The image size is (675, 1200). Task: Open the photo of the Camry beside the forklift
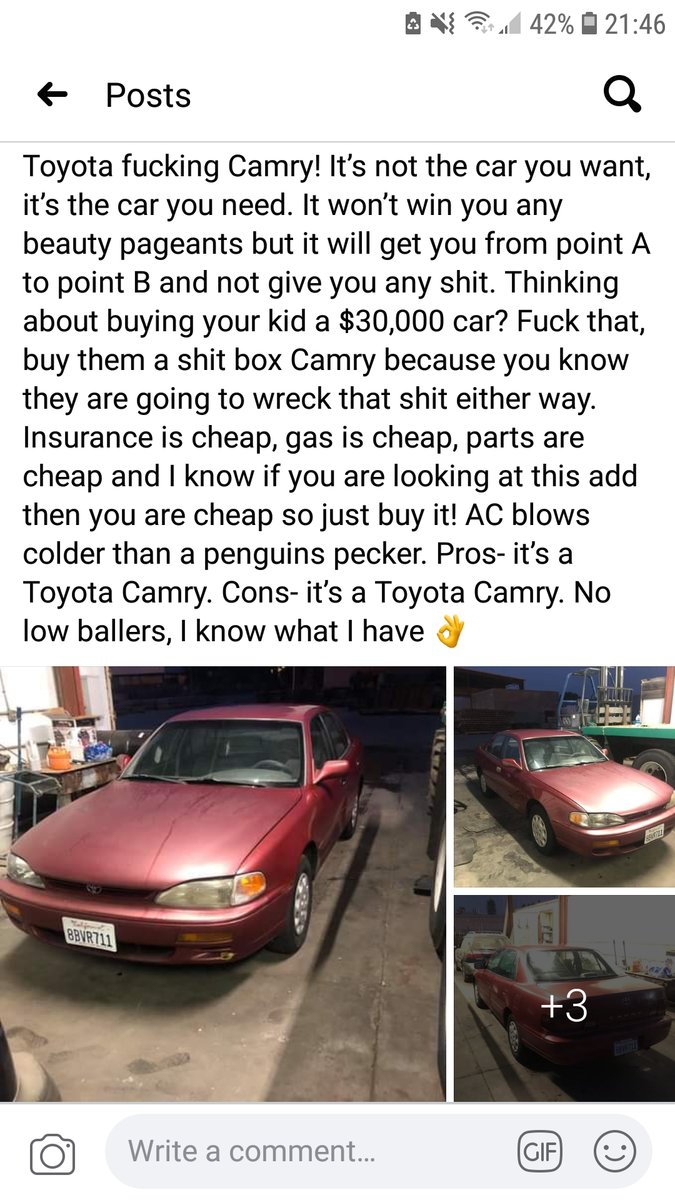coord(564,776)
